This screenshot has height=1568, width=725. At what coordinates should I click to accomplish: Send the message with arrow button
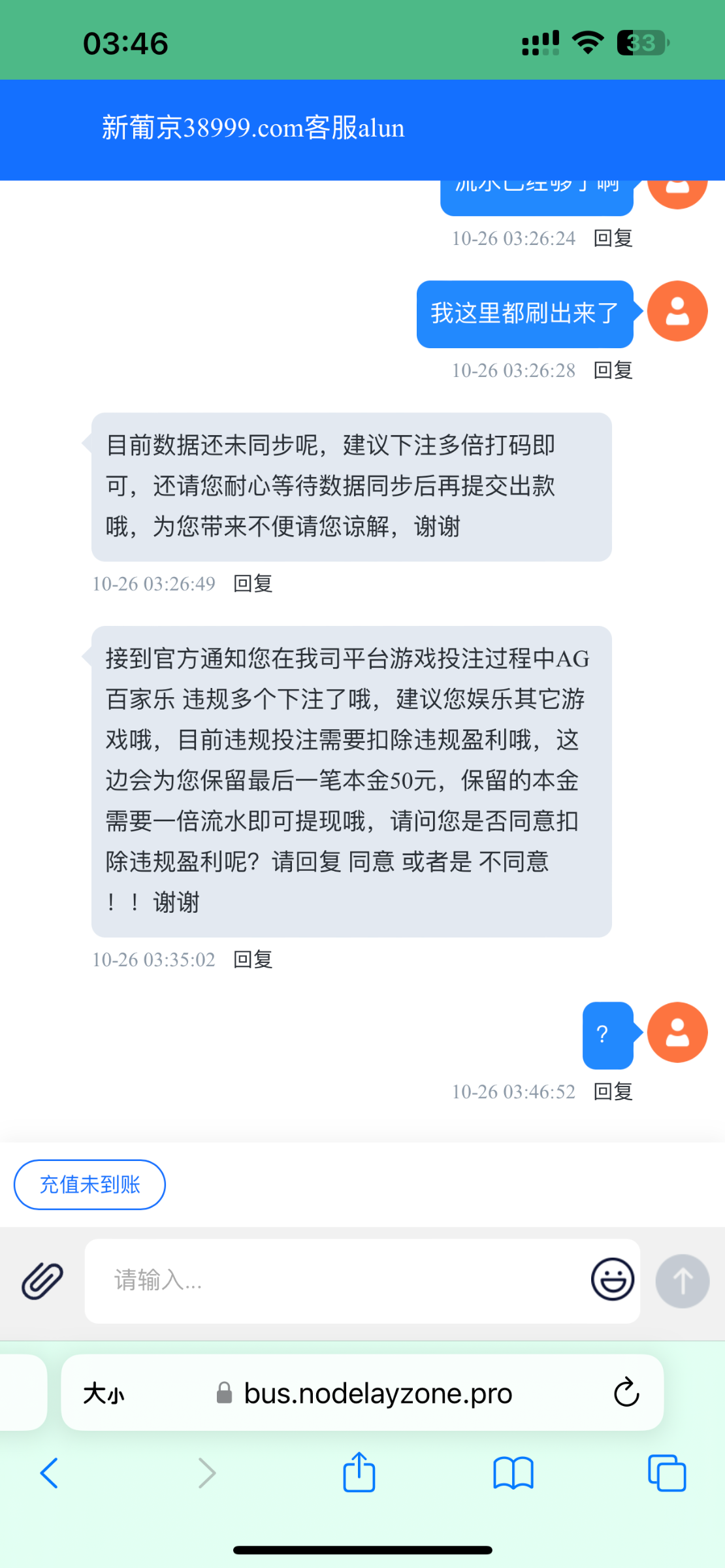tap(683, 1281)
